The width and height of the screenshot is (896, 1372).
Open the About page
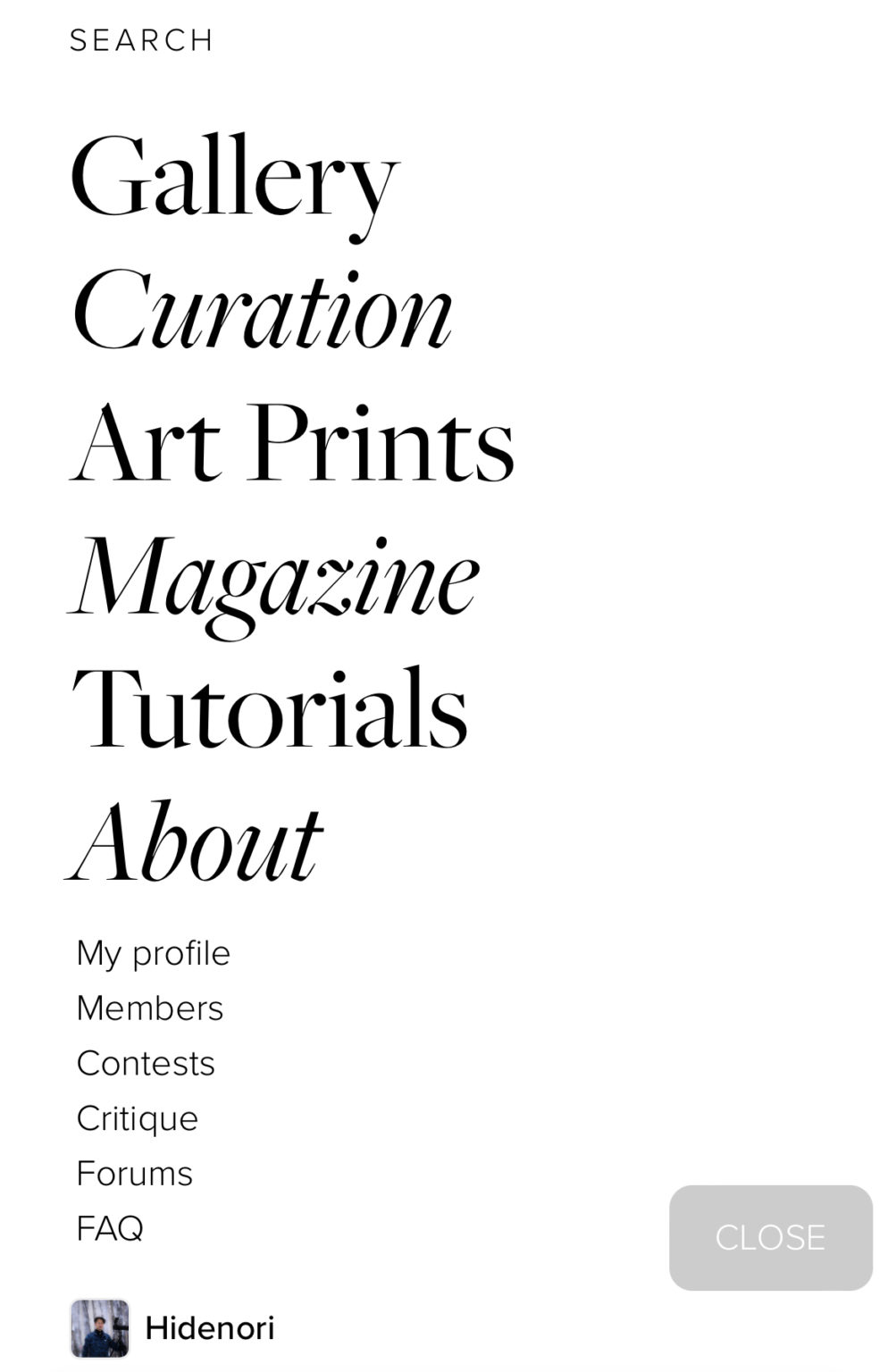[195, 842]
